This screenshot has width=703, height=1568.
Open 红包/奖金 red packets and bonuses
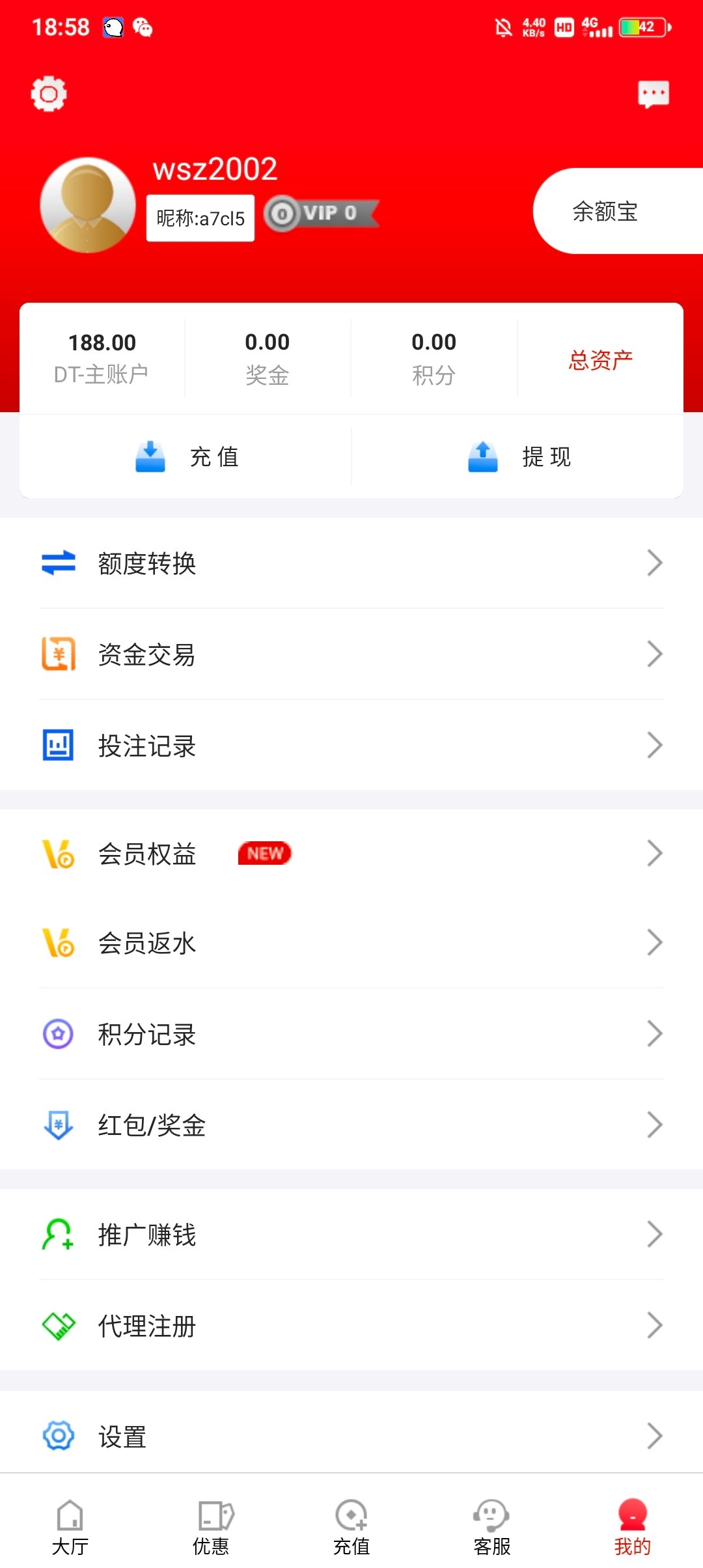(351, 1125)
